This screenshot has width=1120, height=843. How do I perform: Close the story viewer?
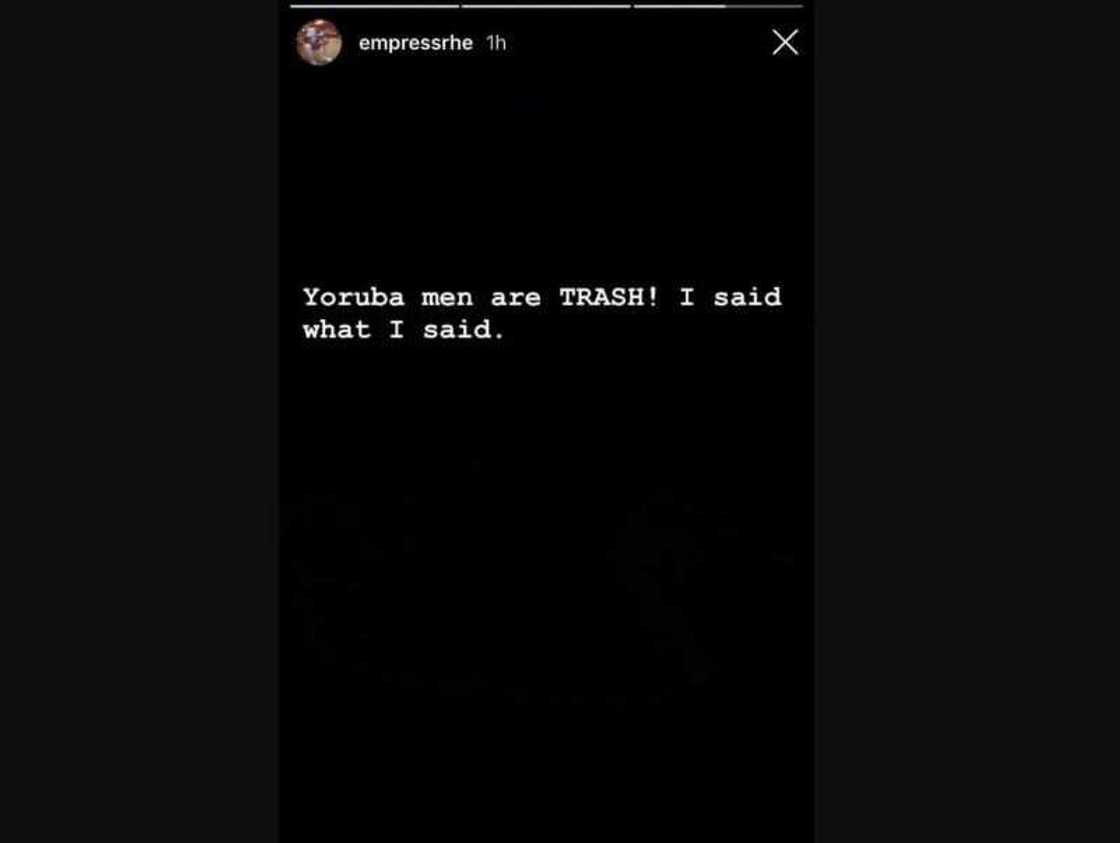(x=785, y=42)
